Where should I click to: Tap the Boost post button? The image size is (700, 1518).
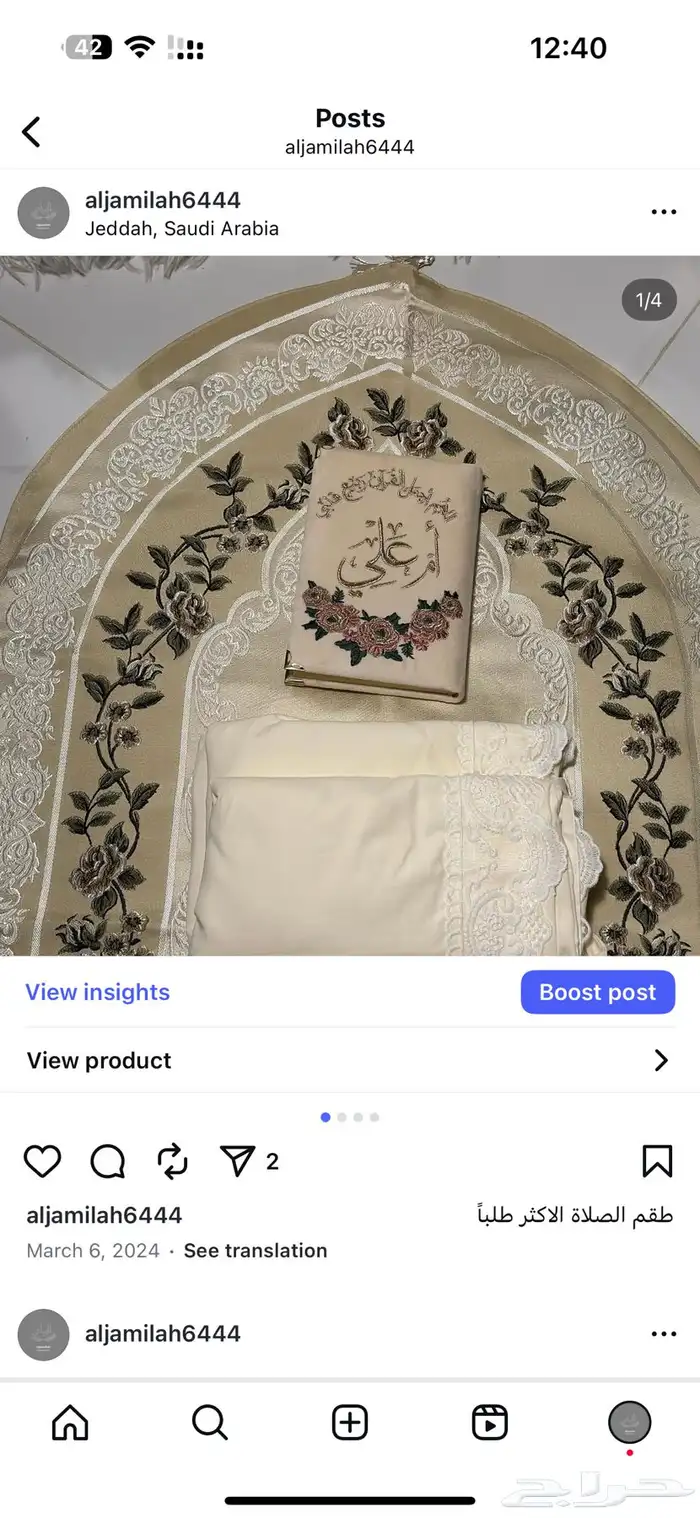click(x=597, y=992)
